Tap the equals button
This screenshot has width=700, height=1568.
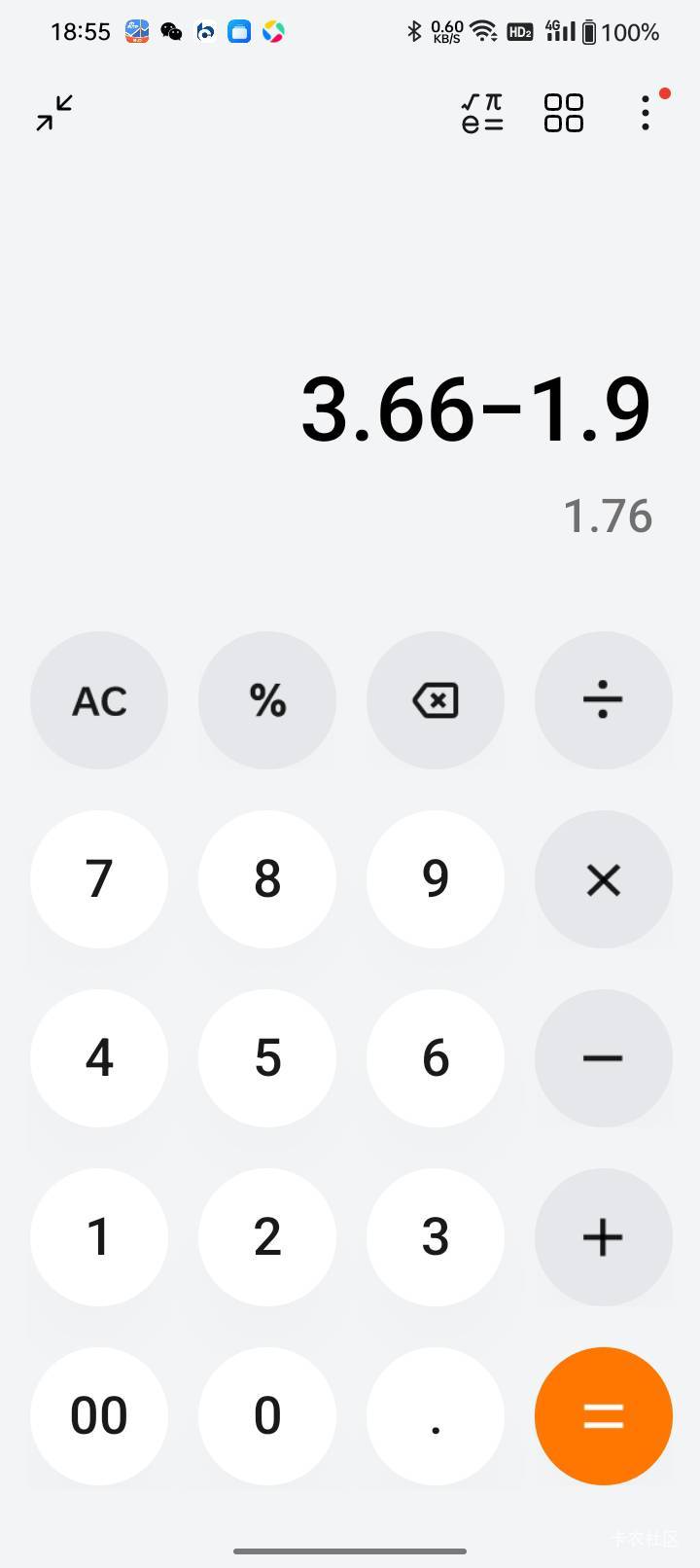[603, 1416]
